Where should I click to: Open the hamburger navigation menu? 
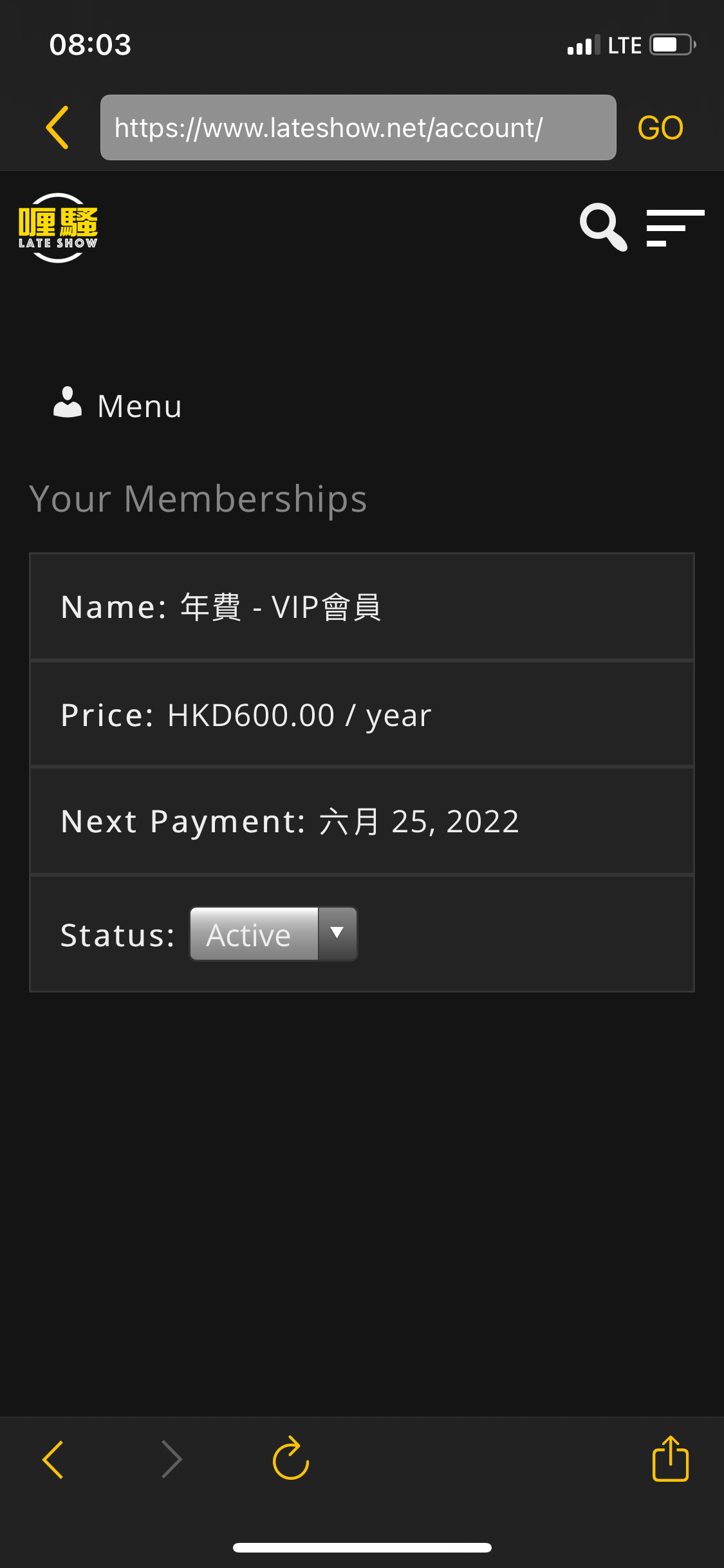point(675,228)
